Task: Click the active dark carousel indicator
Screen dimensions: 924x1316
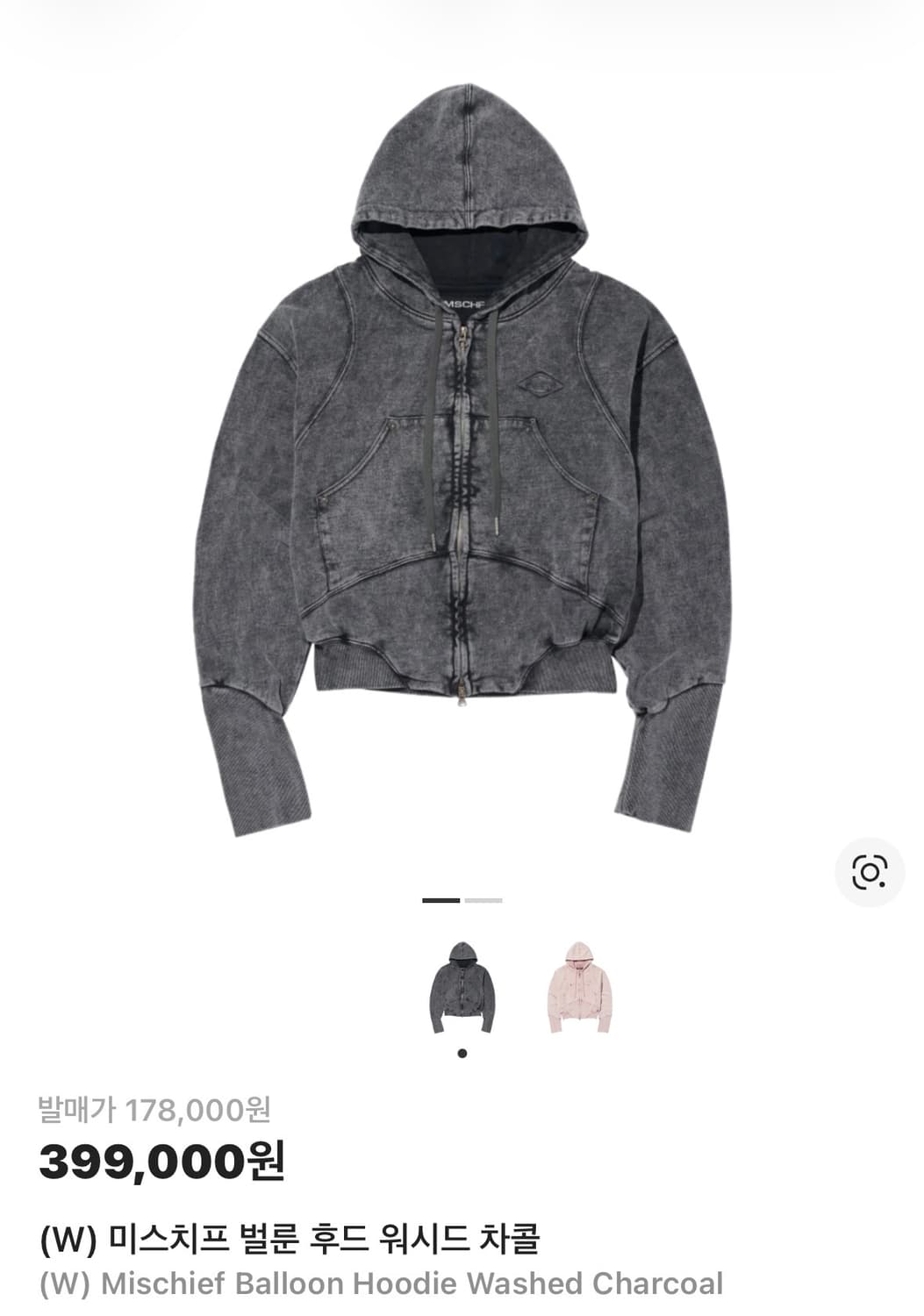Action: coord(441,900)
